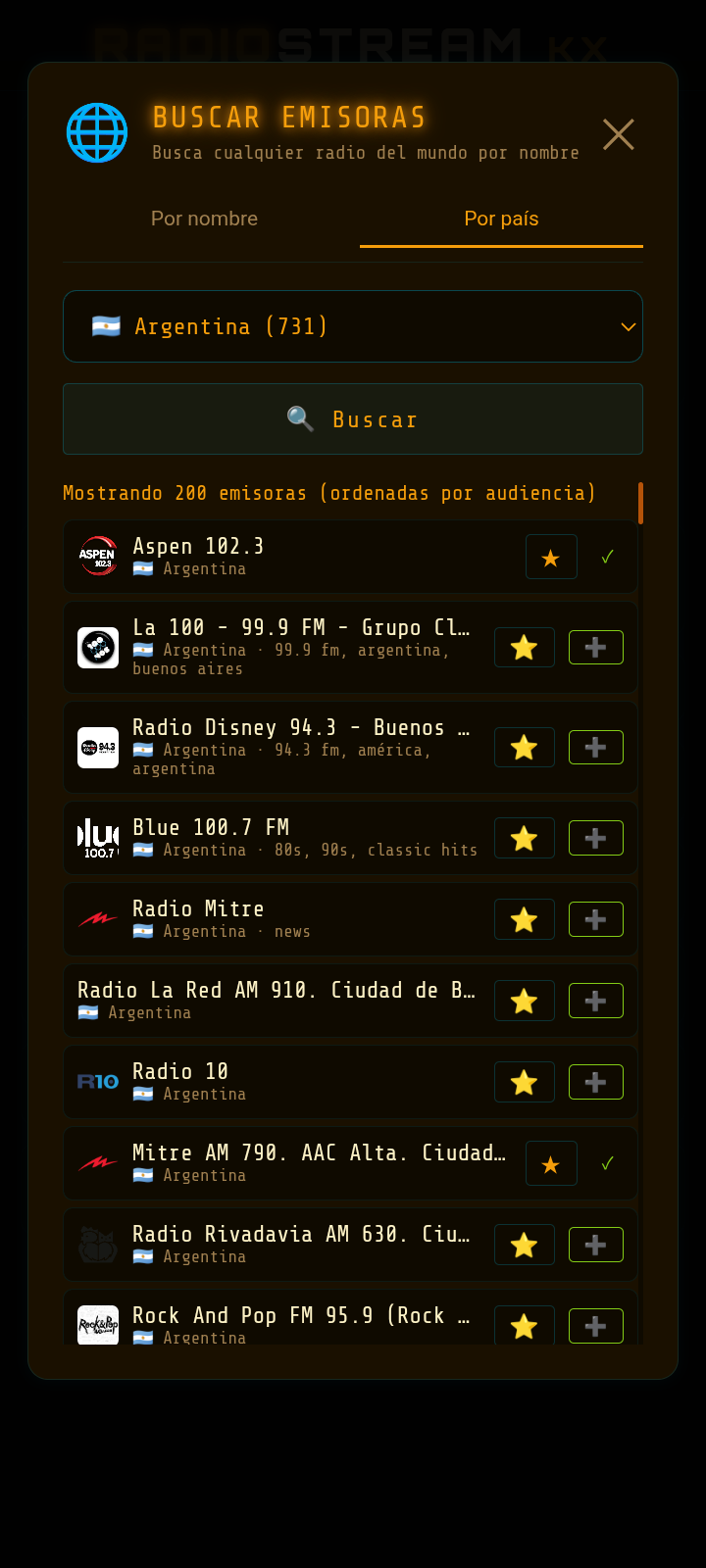Open Blue 100.7 FM station row
The image size is (706, 1568).
point(294,838)
